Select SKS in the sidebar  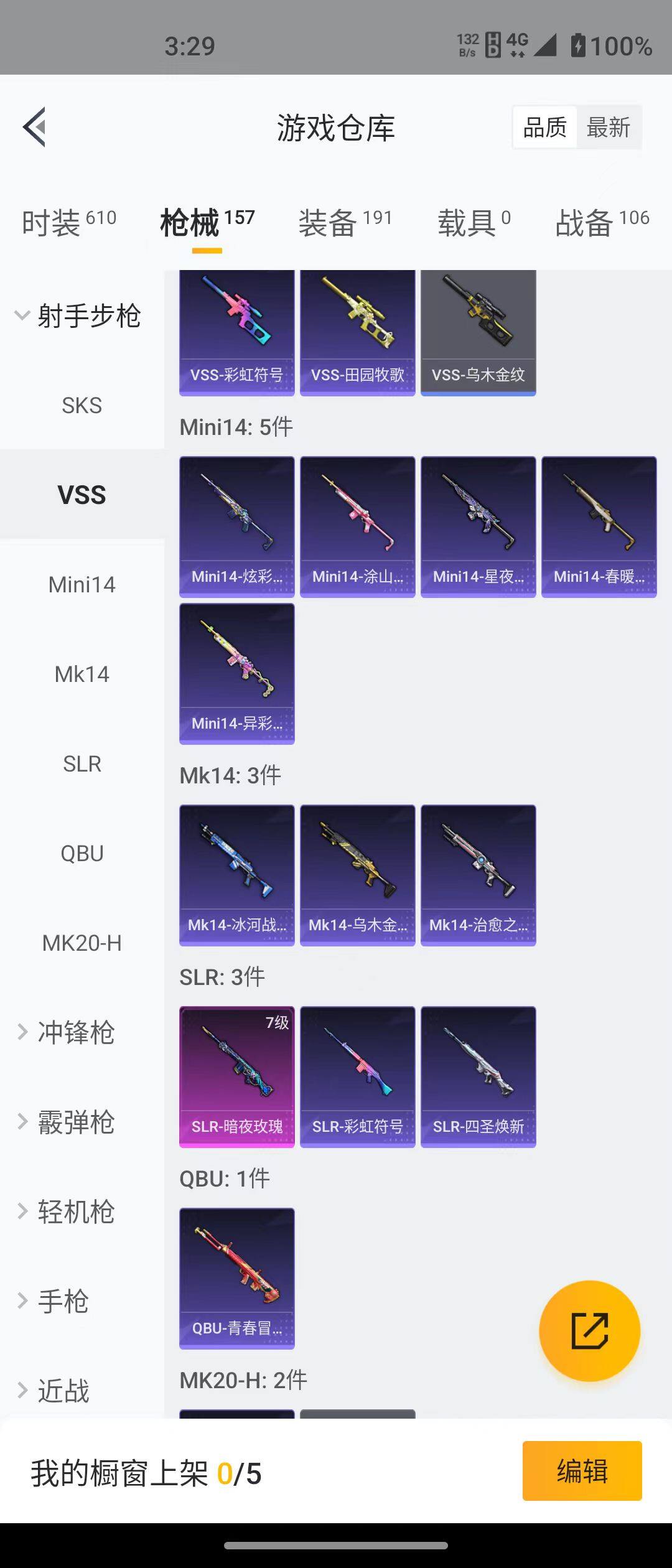82,405
